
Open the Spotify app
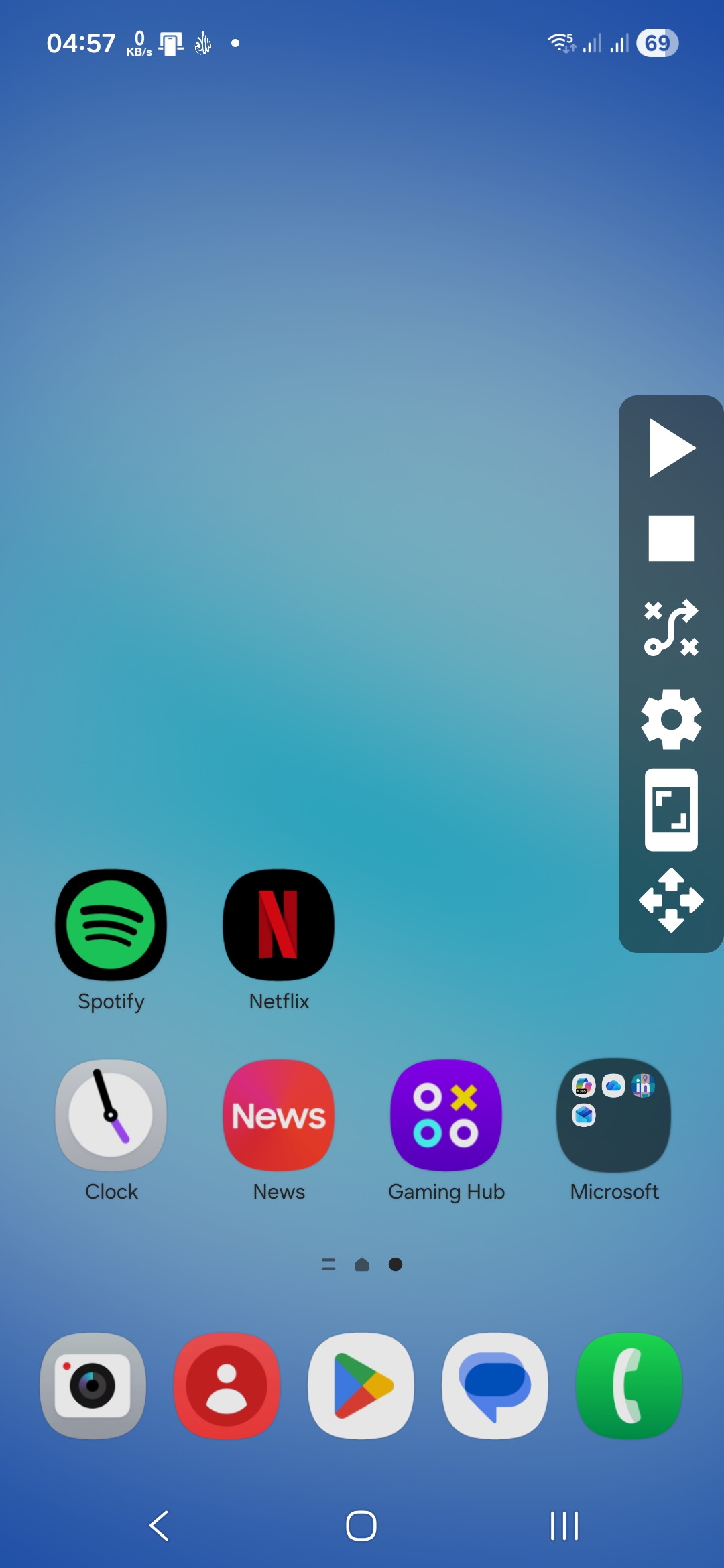point(111,925)
